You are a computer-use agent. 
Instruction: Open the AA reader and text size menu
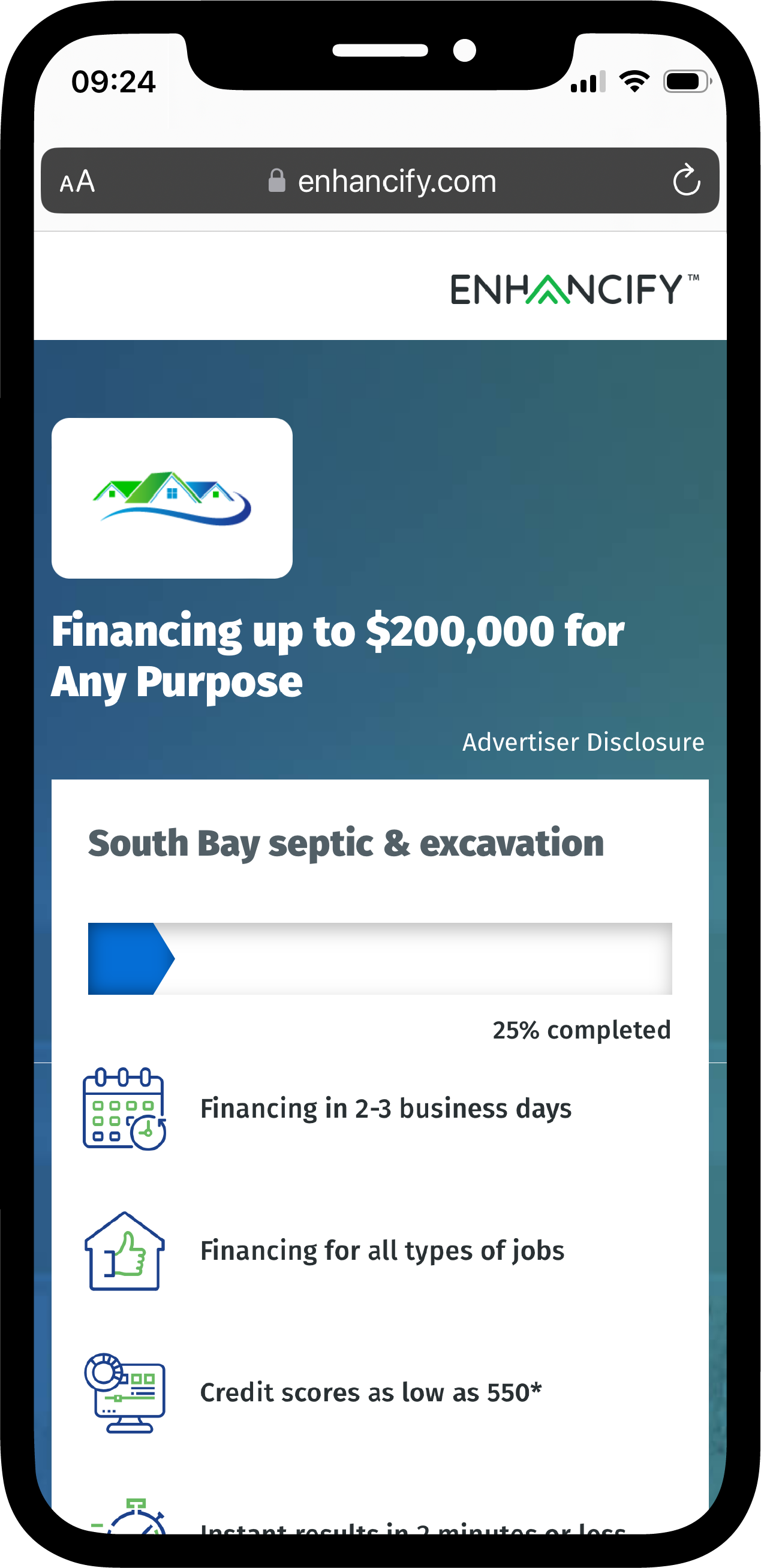click(77, 182)
